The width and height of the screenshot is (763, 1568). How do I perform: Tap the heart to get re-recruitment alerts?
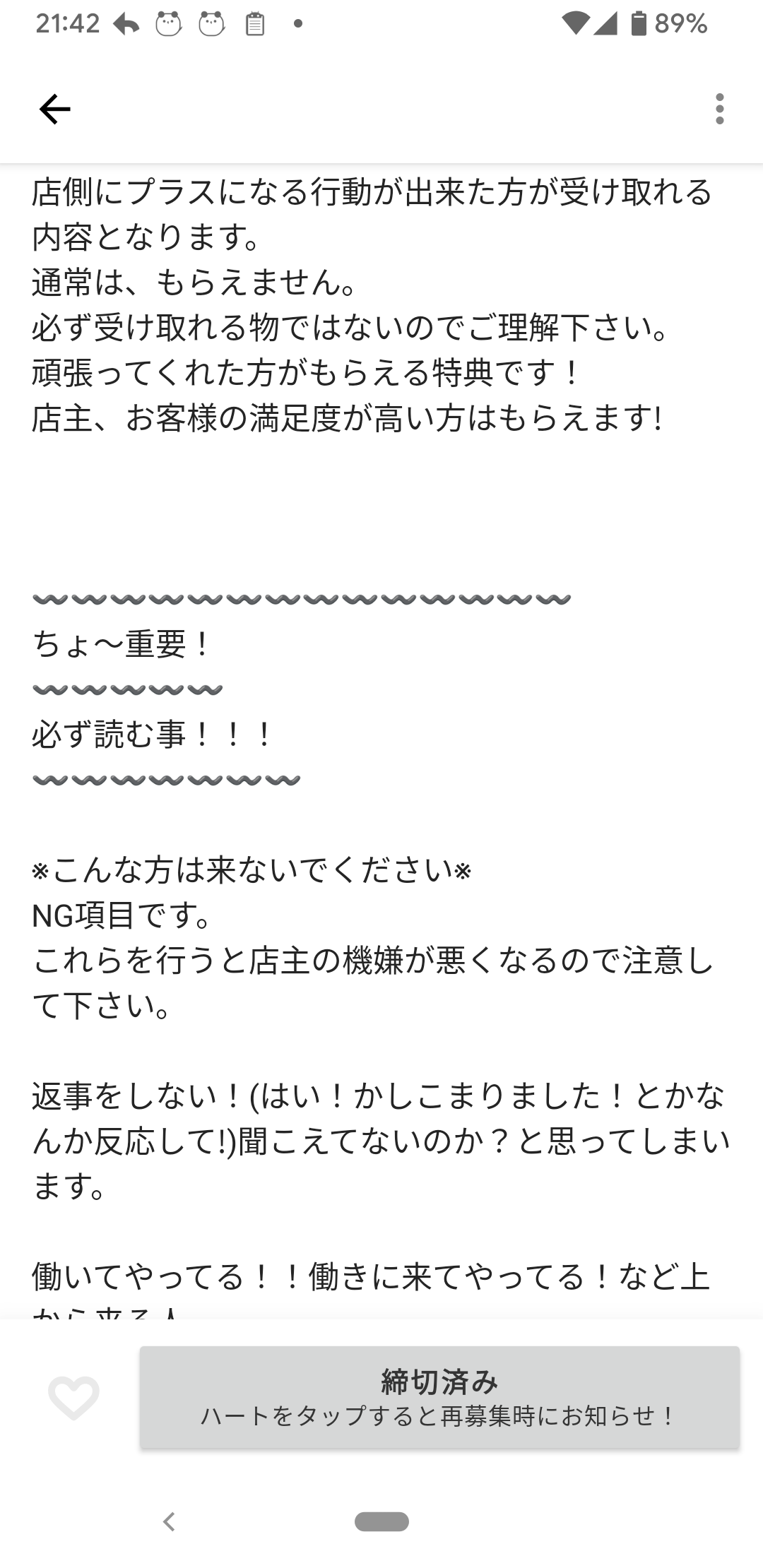(x=73, y=1397)
